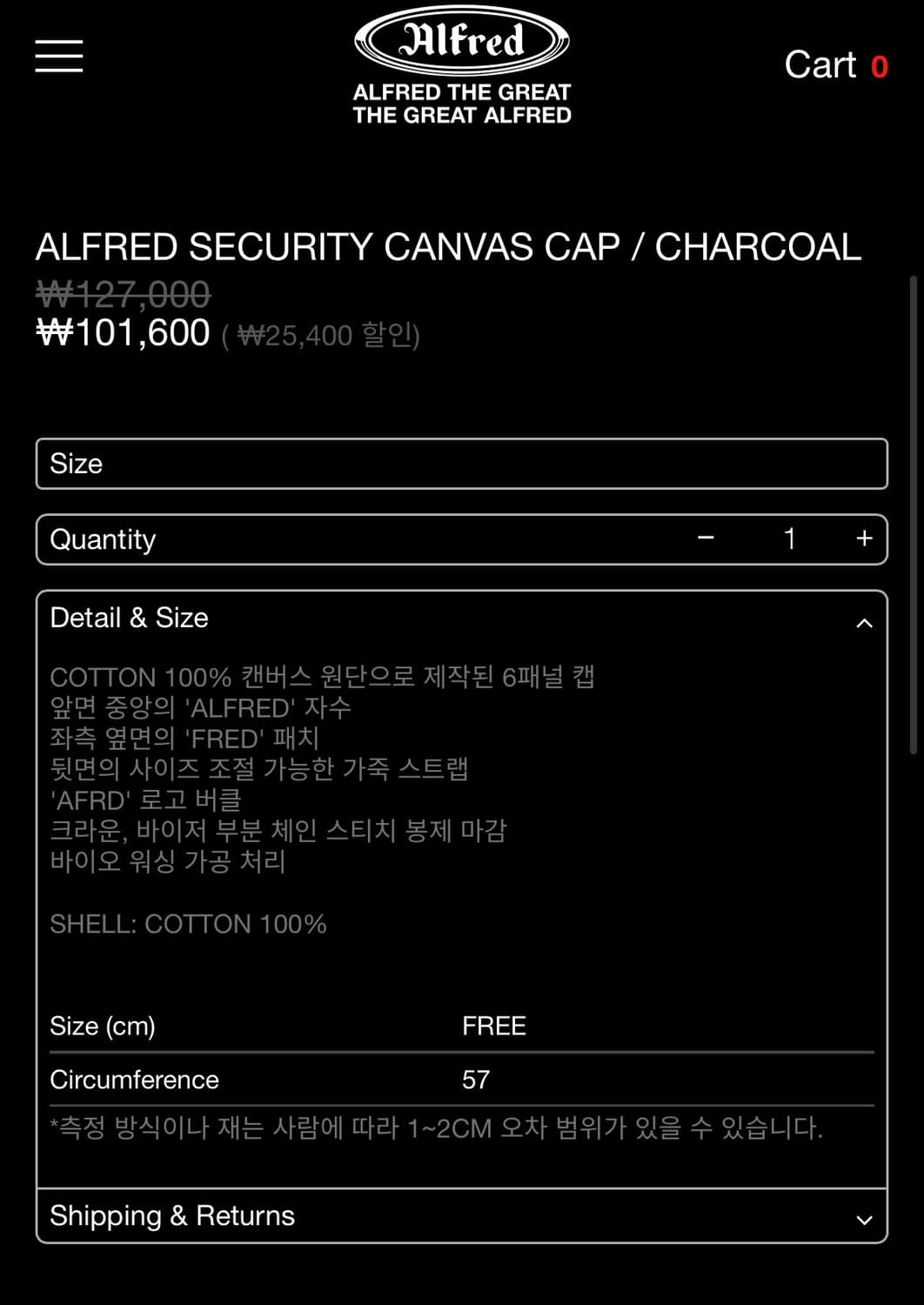Viewport: 924px width, 1305px height.
Task: Click the discounted price ₩101,600
Action: [x=122, y=333]
